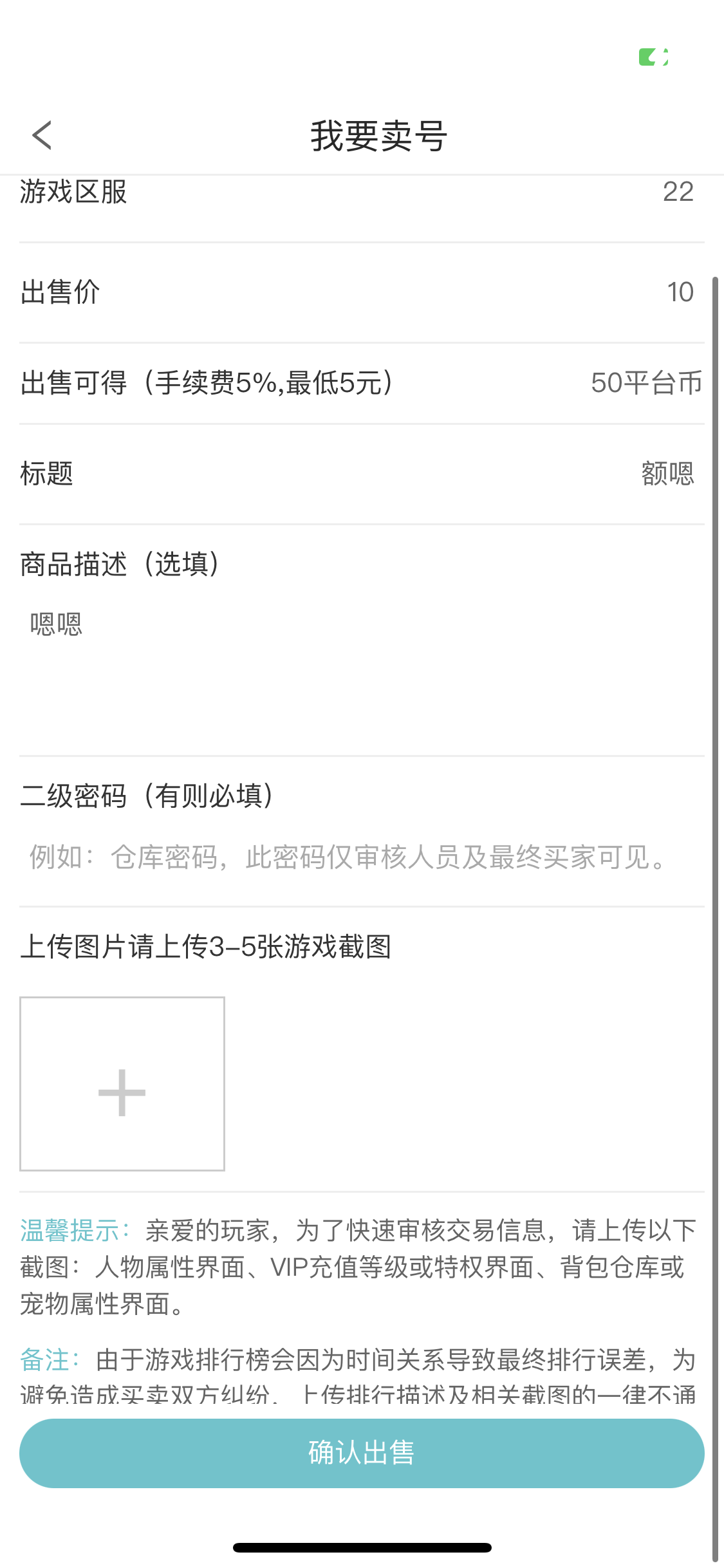Confirm sale with 确认出售 button
The width and height of the screenshot is (724, 1568).
(362, 1453)
